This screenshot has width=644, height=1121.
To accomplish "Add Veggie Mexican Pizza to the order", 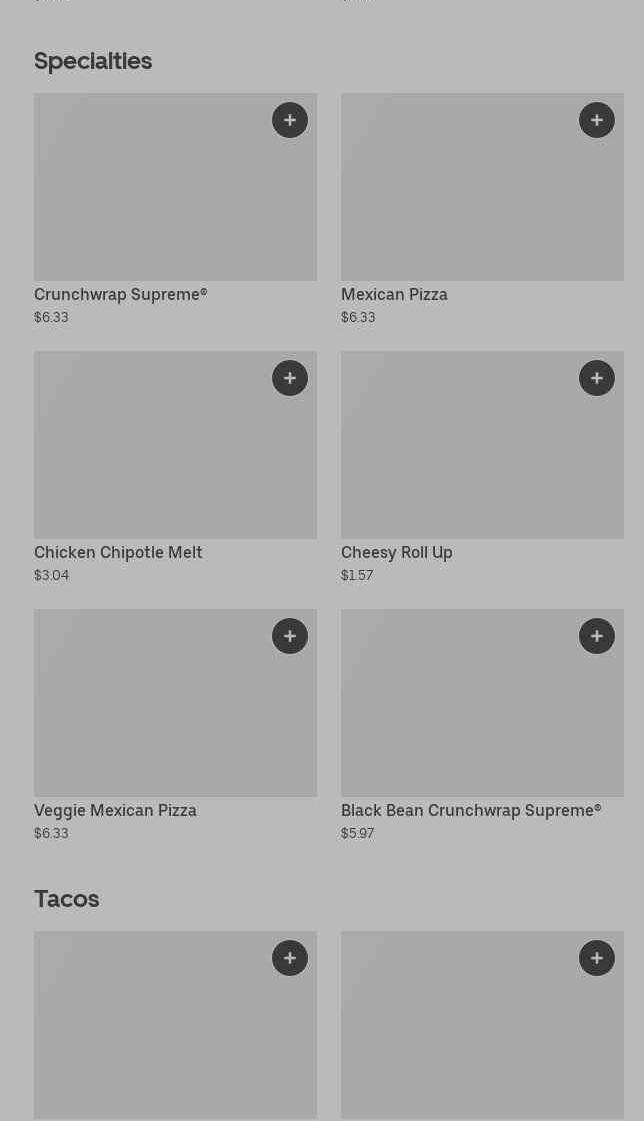I will pos(290,636).
